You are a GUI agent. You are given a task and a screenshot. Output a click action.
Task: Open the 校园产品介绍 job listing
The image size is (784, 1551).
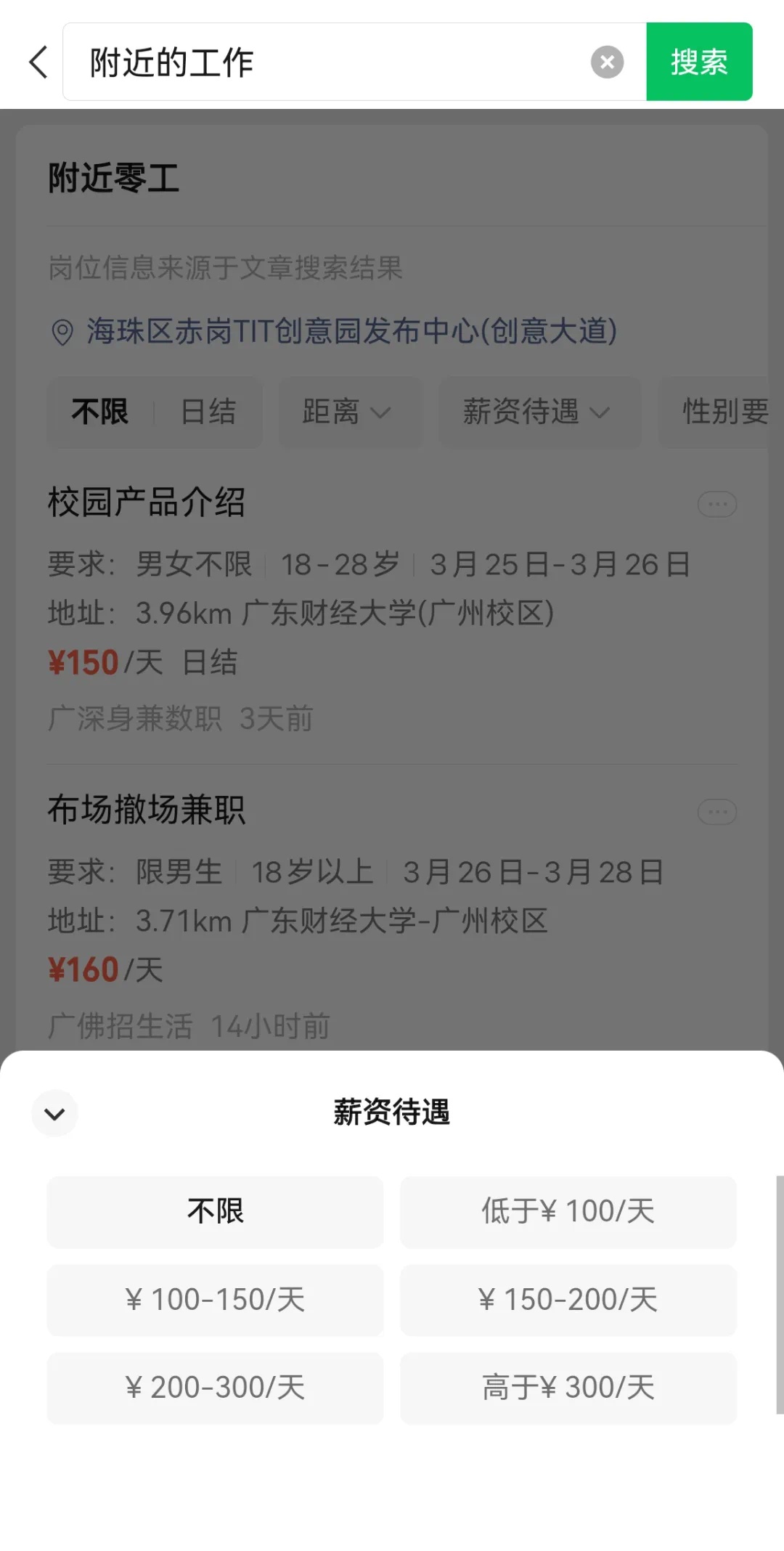coord(147,502)
